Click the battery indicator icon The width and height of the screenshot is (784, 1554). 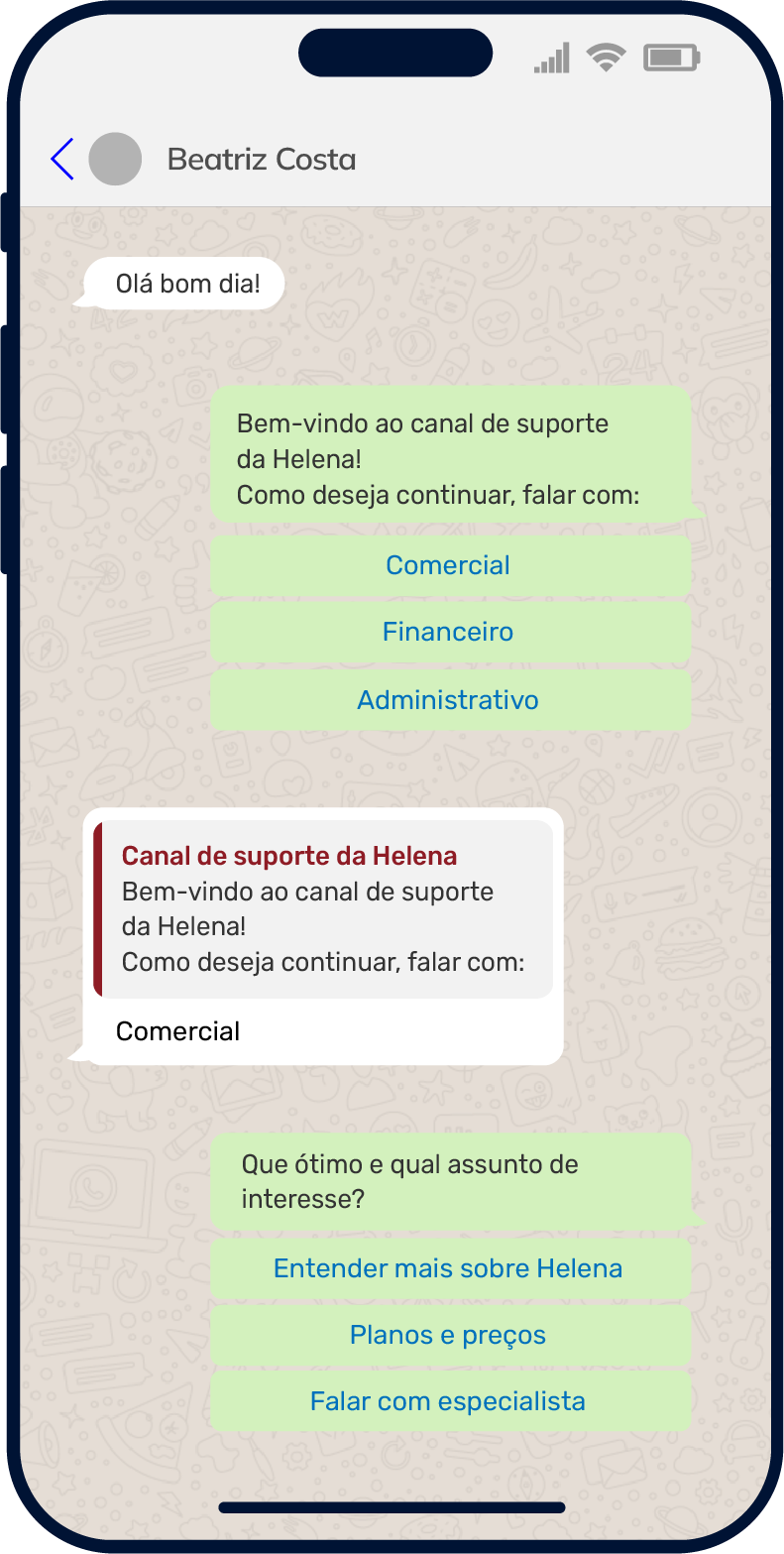point(670,57)
